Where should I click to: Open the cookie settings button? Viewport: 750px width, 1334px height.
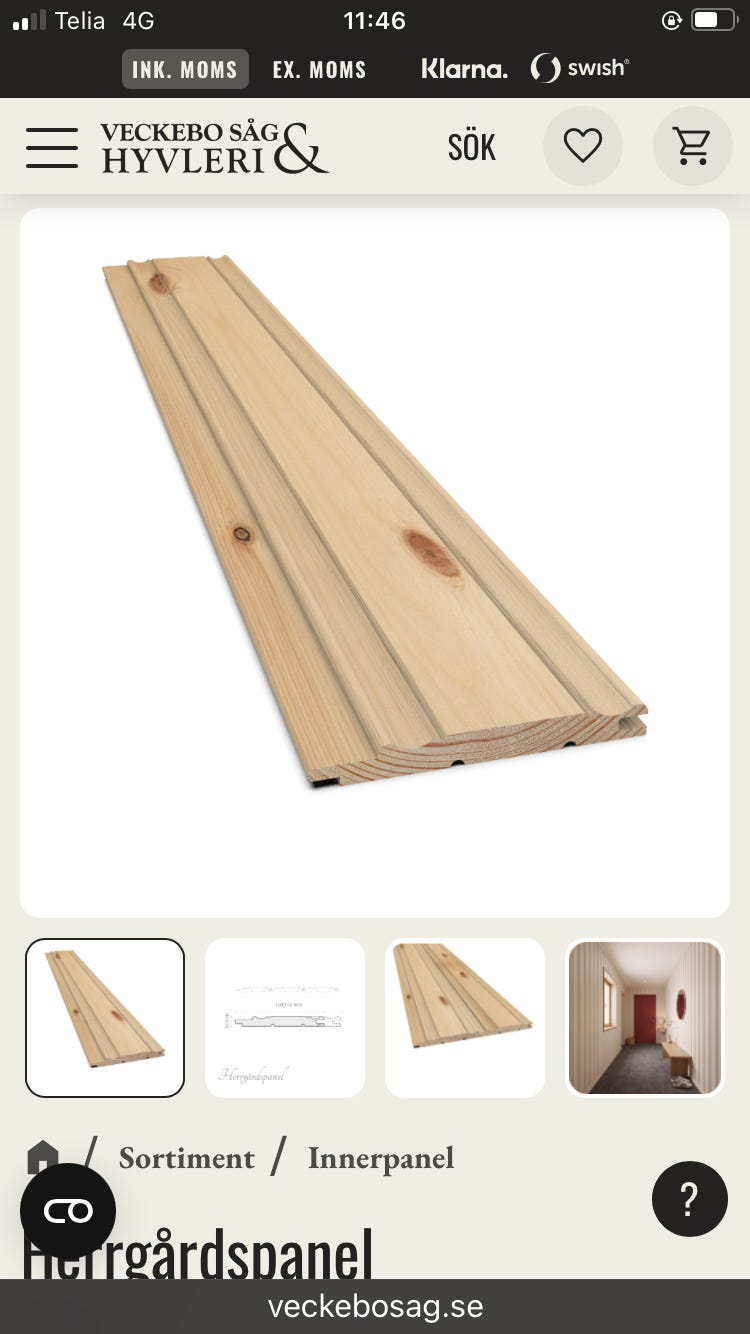[x=68, y=1212]
